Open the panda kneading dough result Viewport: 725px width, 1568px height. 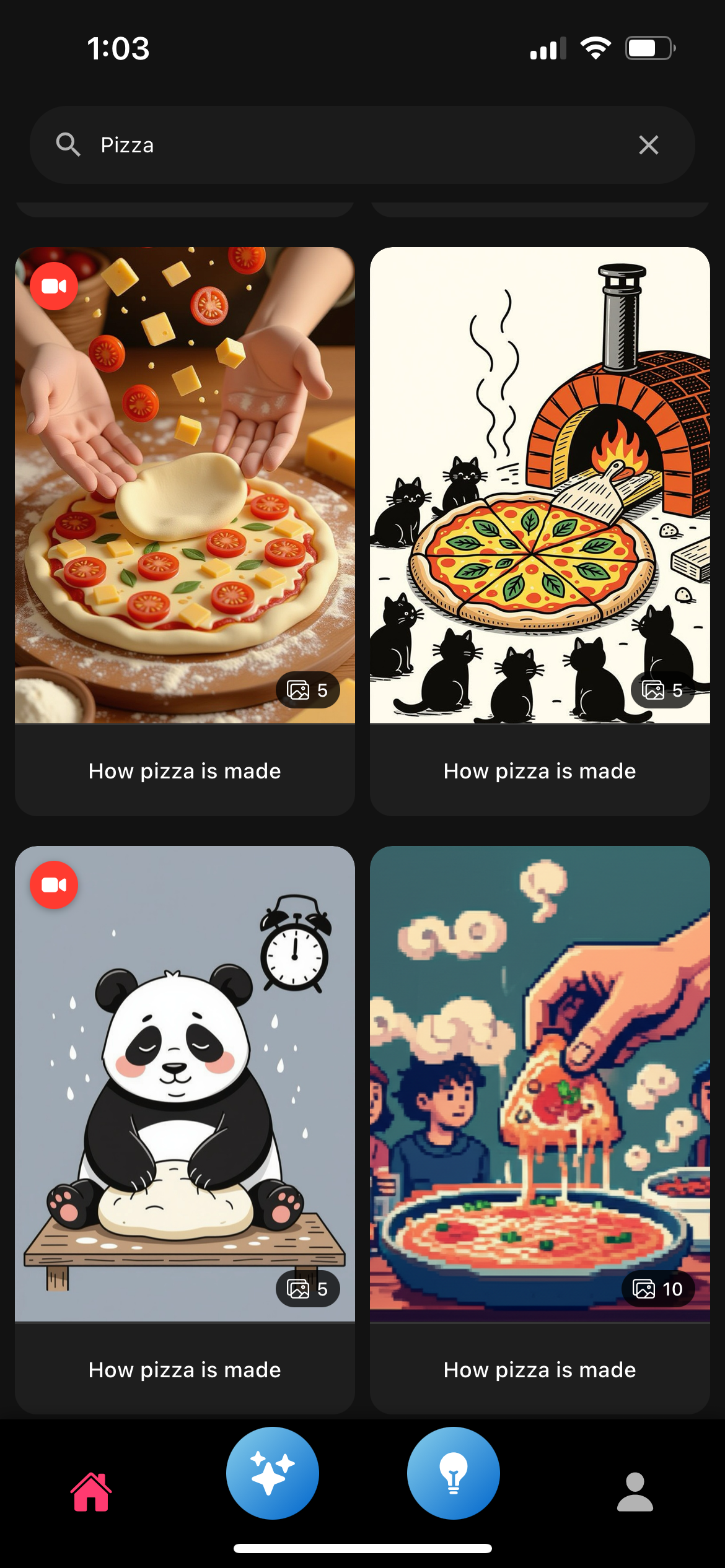[x=185, y=1084]
